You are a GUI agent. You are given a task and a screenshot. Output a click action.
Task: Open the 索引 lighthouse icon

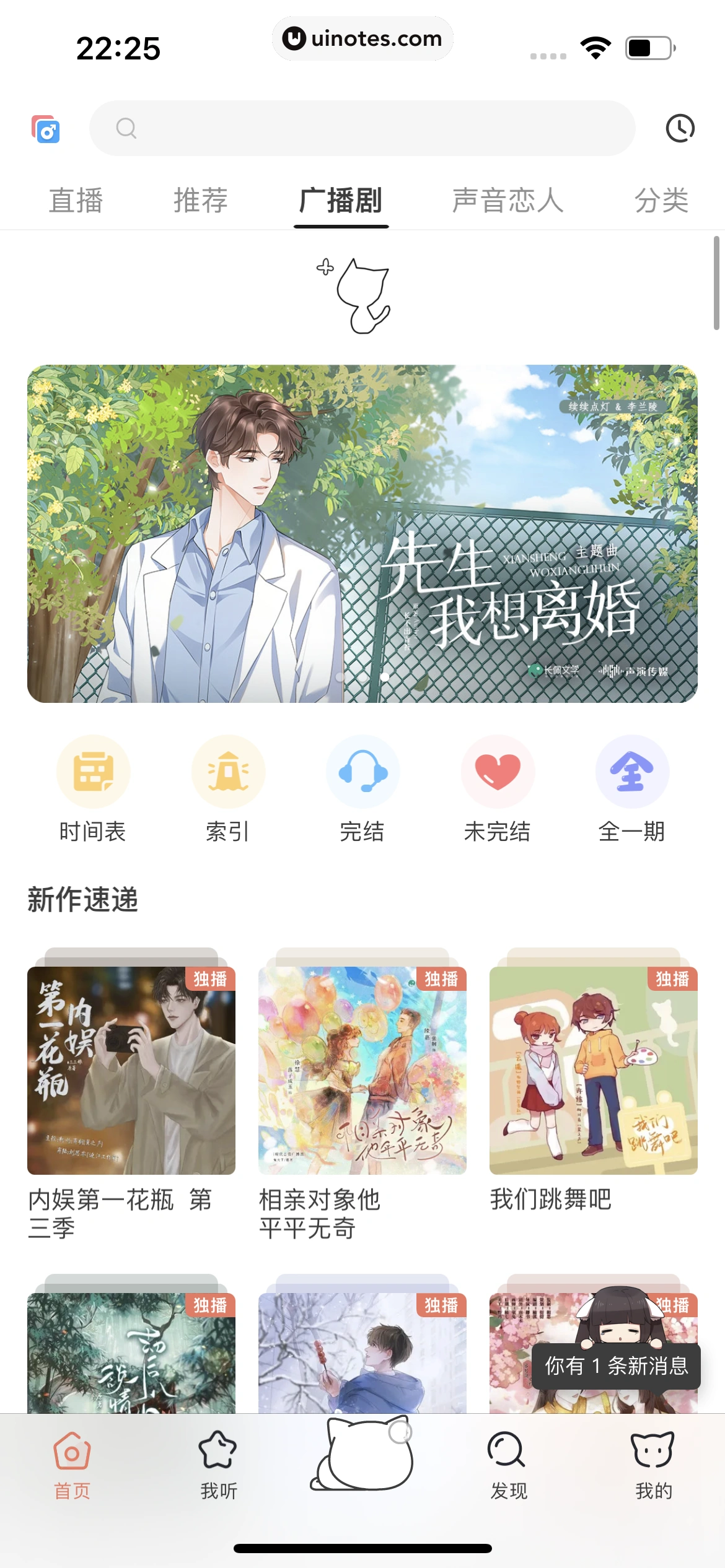(227, 772)
